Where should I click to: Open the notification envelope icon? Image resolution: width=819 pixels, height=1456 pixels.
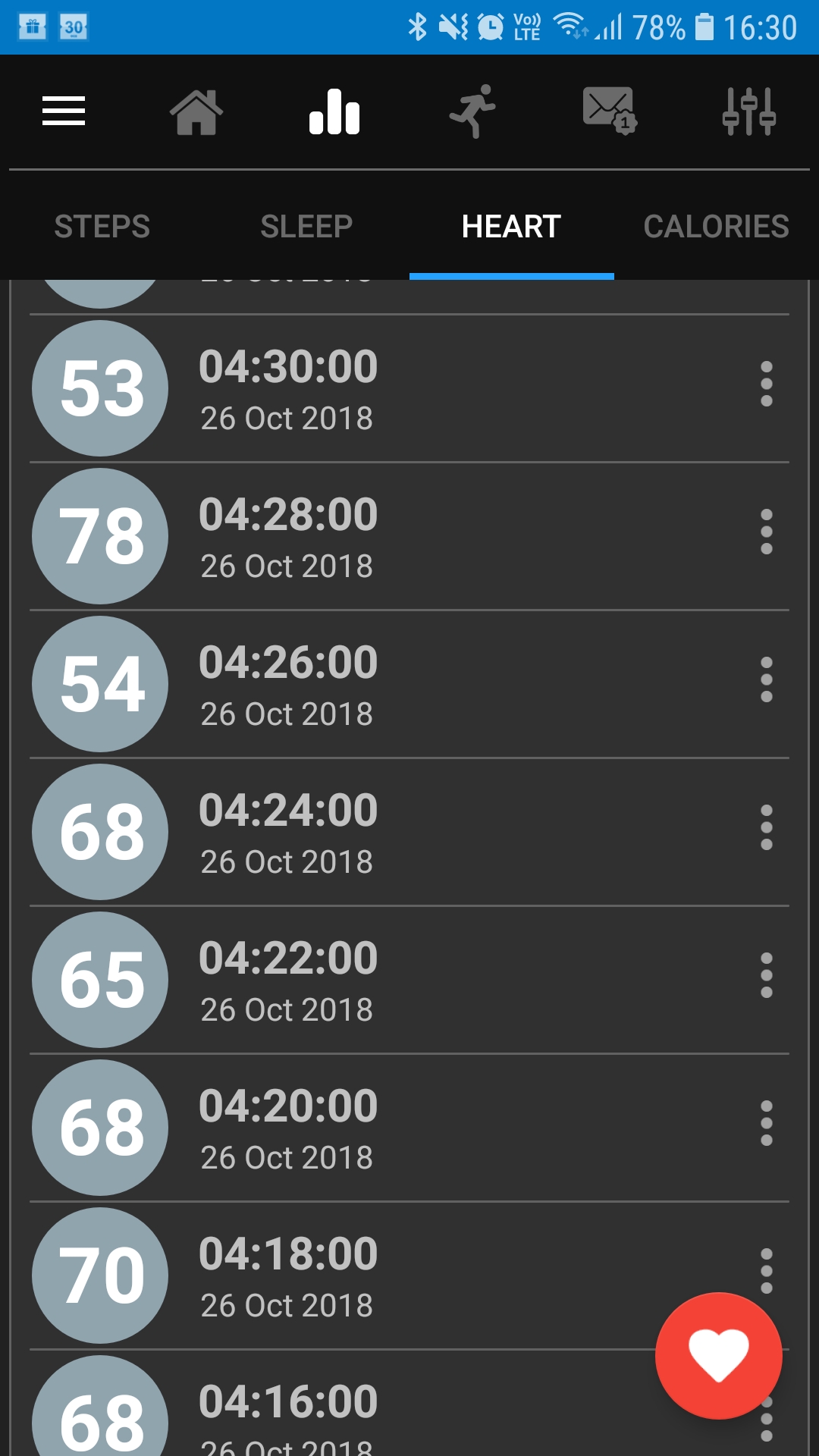coord(610,111)
